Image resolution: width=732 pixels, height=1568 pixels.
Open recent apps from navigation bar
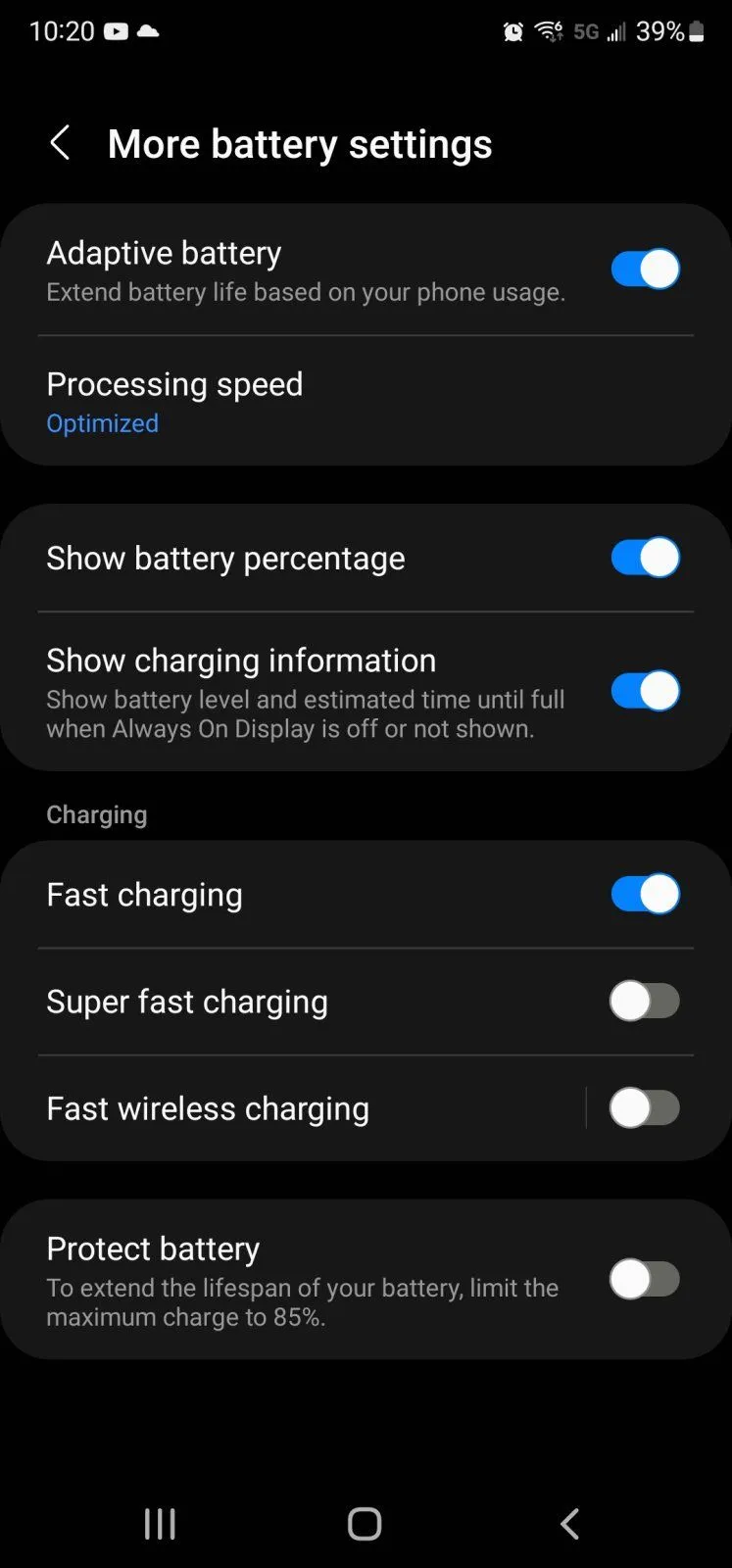pos(160,1524)
